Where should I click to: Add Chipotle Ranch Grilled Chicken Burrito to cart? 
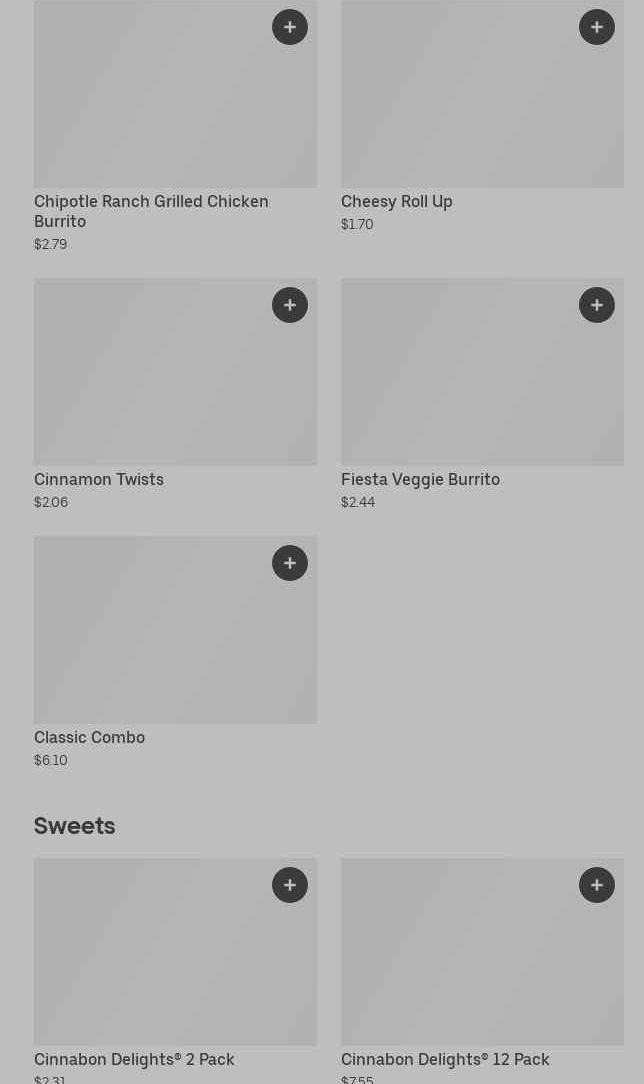[x=290, y=27]
